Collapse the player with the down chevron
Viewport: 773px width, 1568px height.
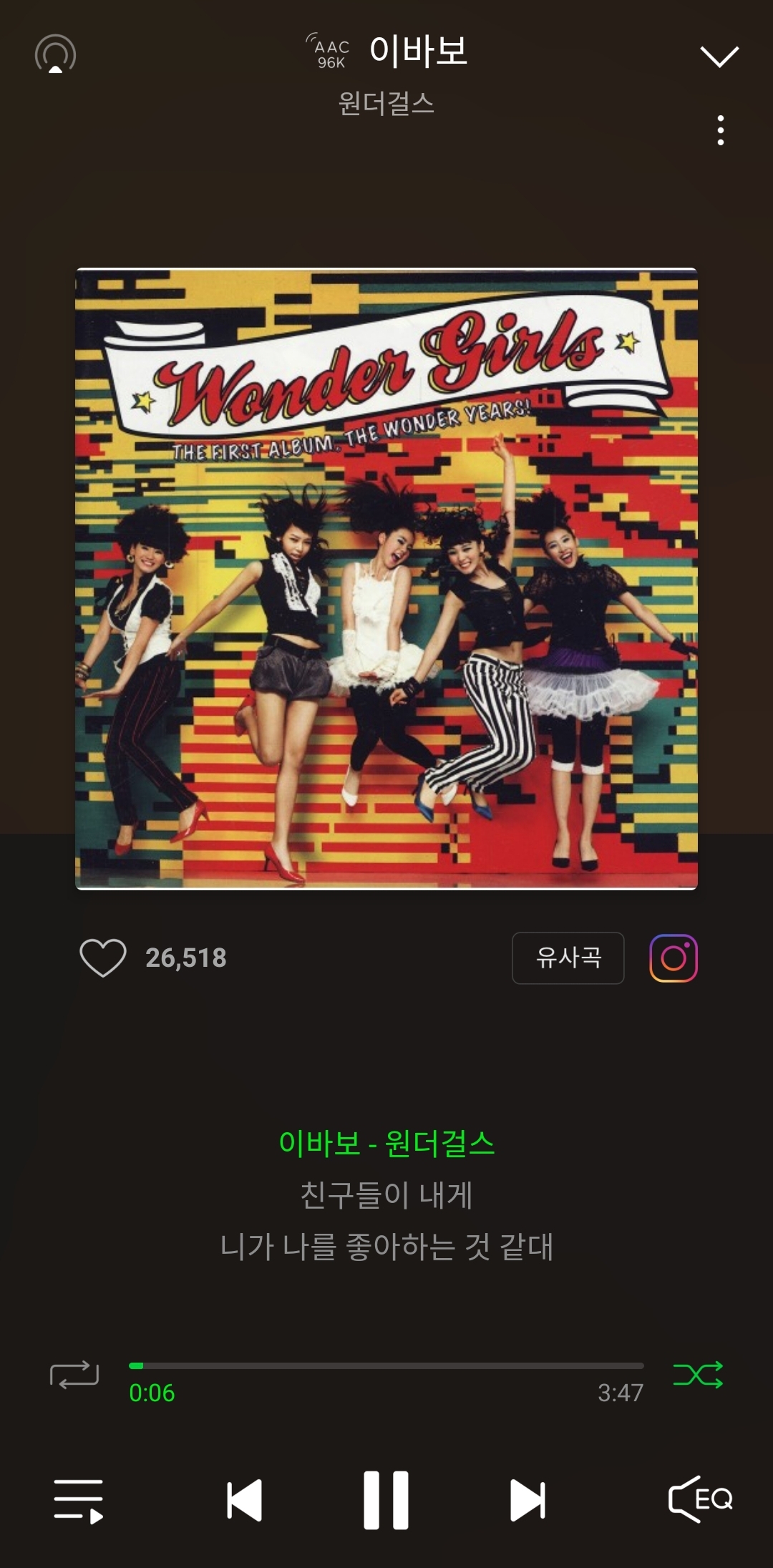pyautogui.click(x=719, y=56)
